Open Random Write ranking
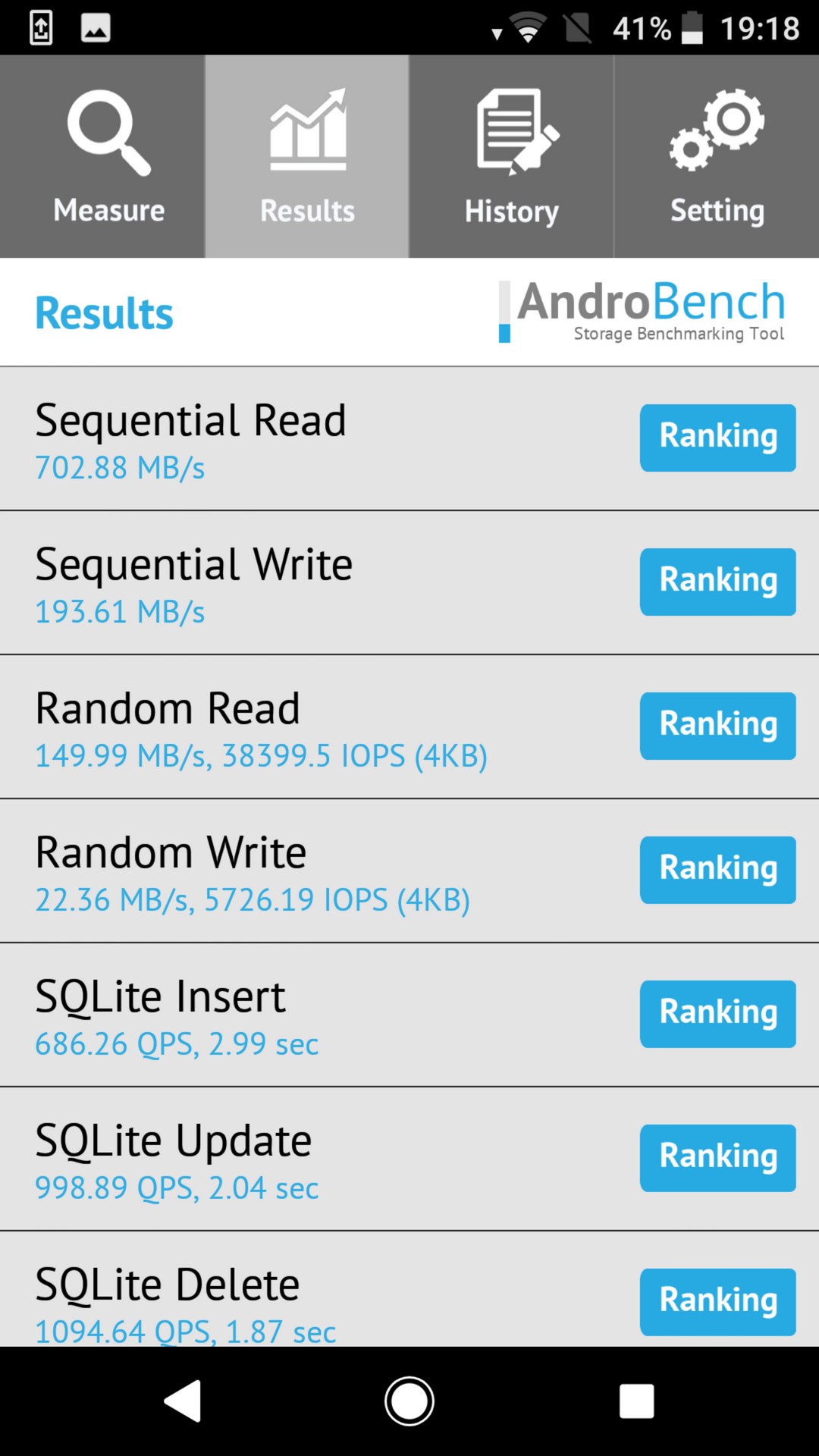 coord(717,870)
